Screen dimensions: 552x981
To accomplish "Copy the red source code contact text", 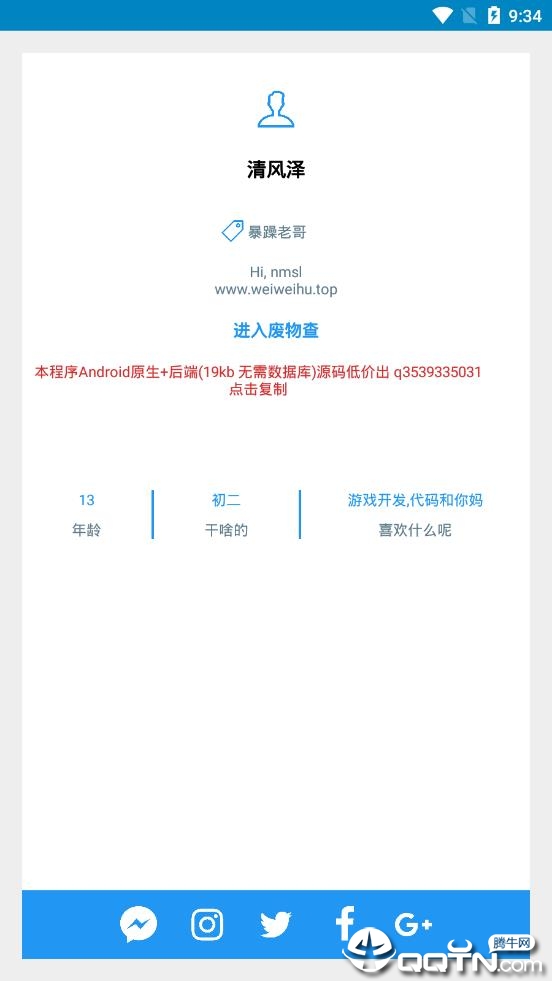I will click(x=258, y=380).
